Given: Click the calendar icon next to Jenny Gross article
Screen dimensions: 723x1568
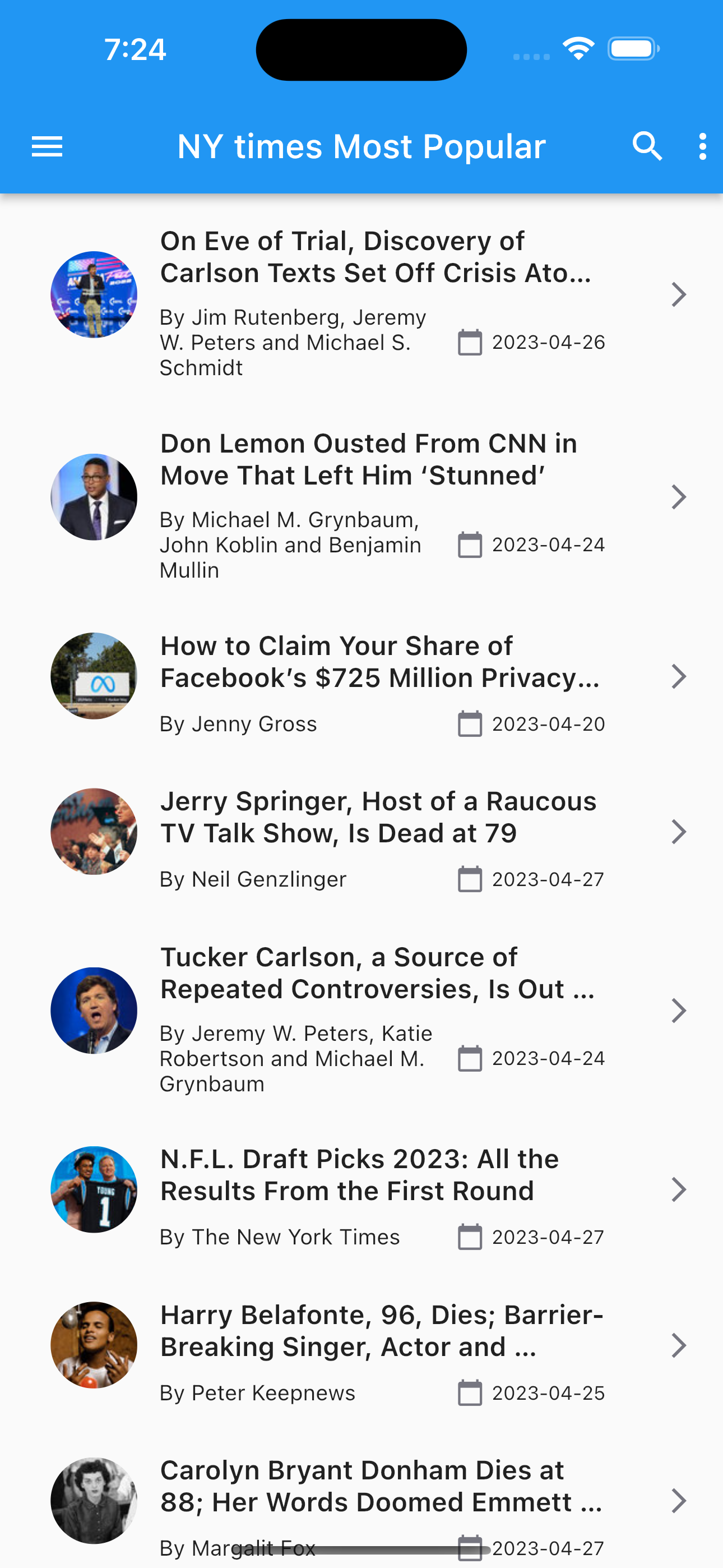Looking at the screenshot, I should [x=469, y=724].
